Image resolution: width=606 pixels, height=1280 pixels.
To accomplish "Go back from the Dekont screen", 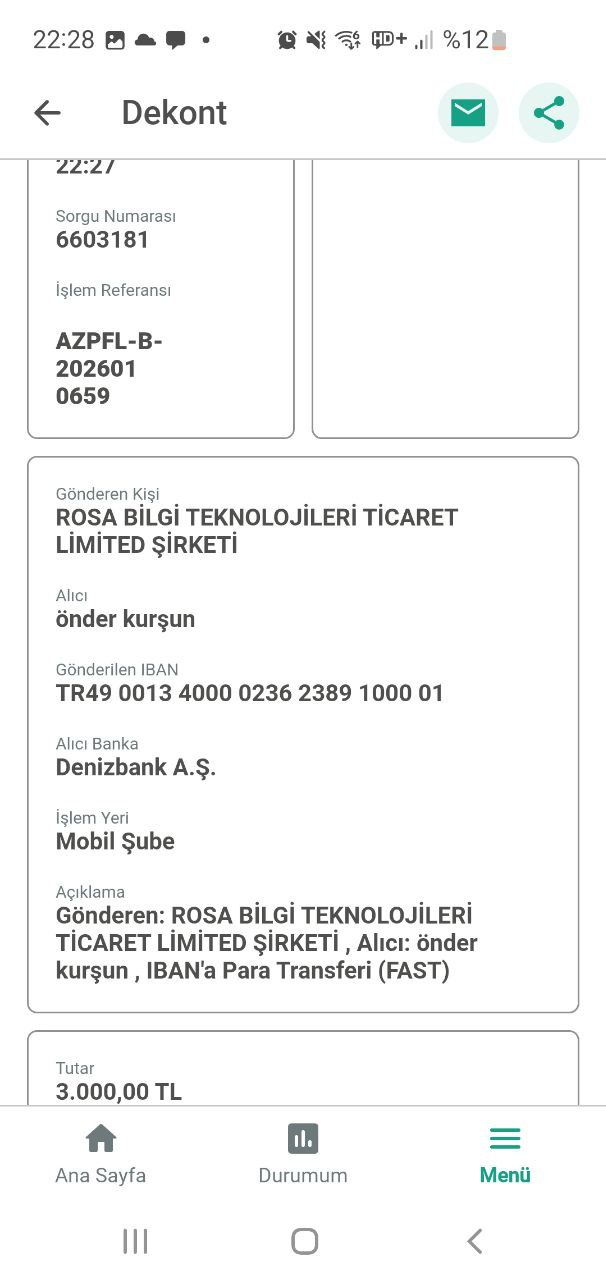I will (47, 113).
